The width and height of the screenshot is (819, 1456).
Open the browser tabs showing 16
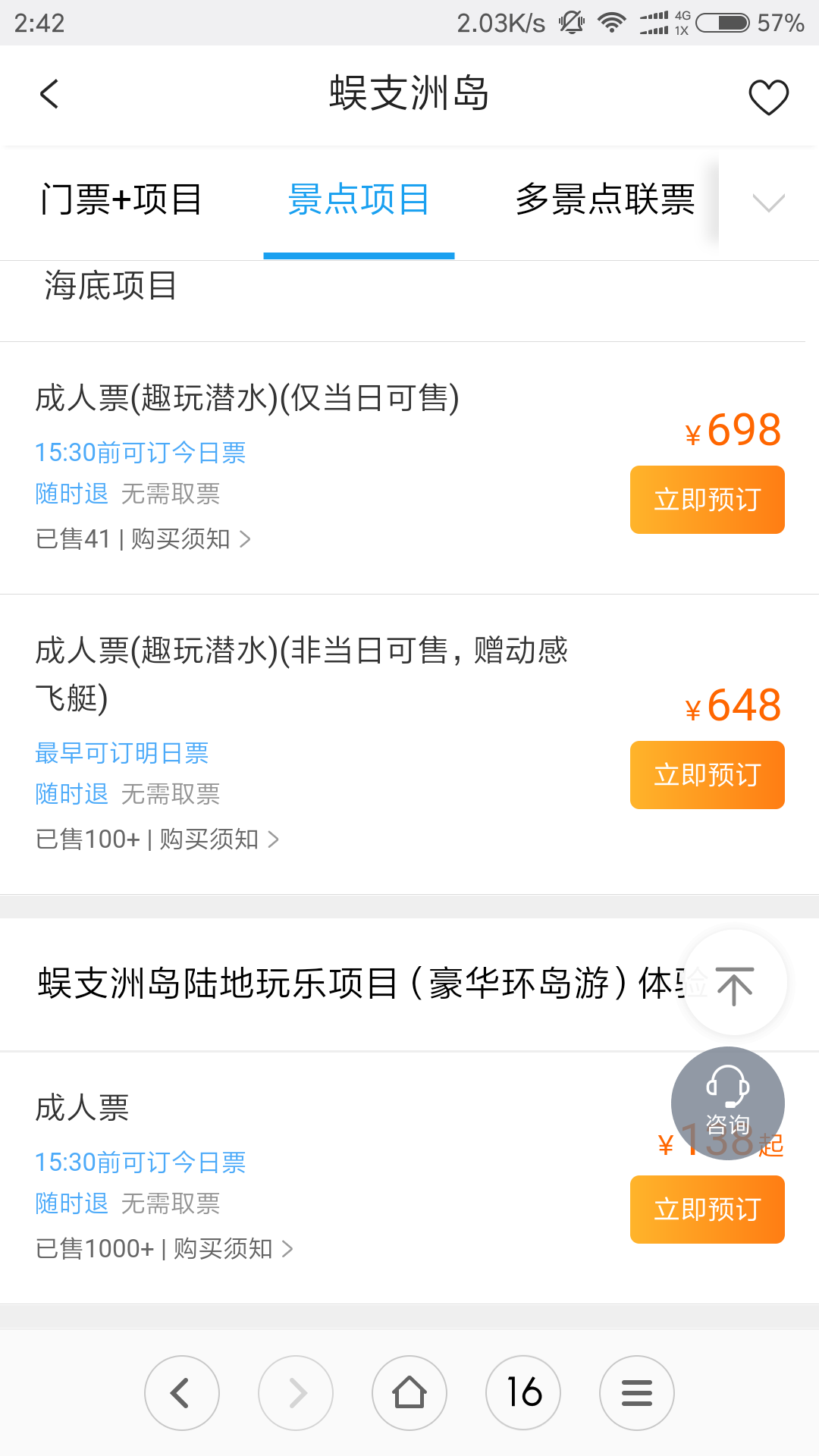523,1393
